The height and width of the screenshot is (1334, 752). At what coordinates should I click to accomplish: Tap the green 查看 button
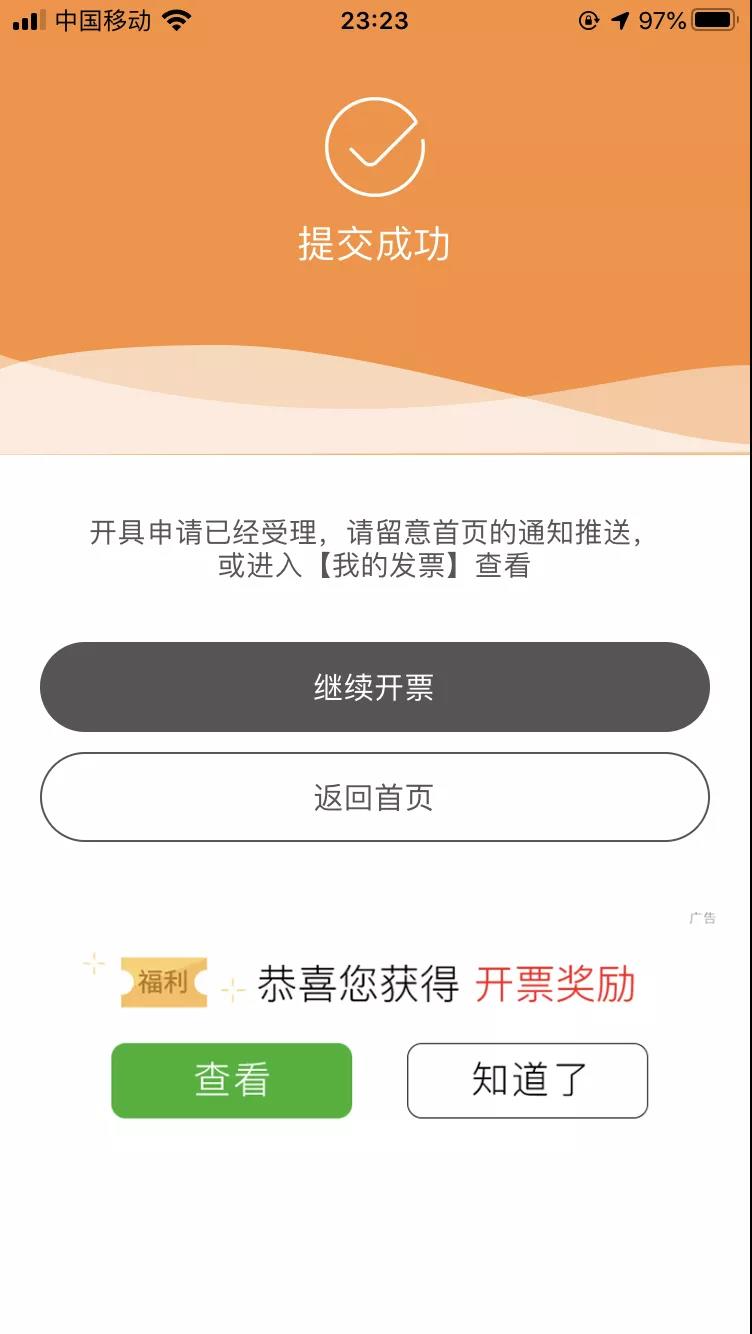pyautogui.click(x=231, y=1080)
